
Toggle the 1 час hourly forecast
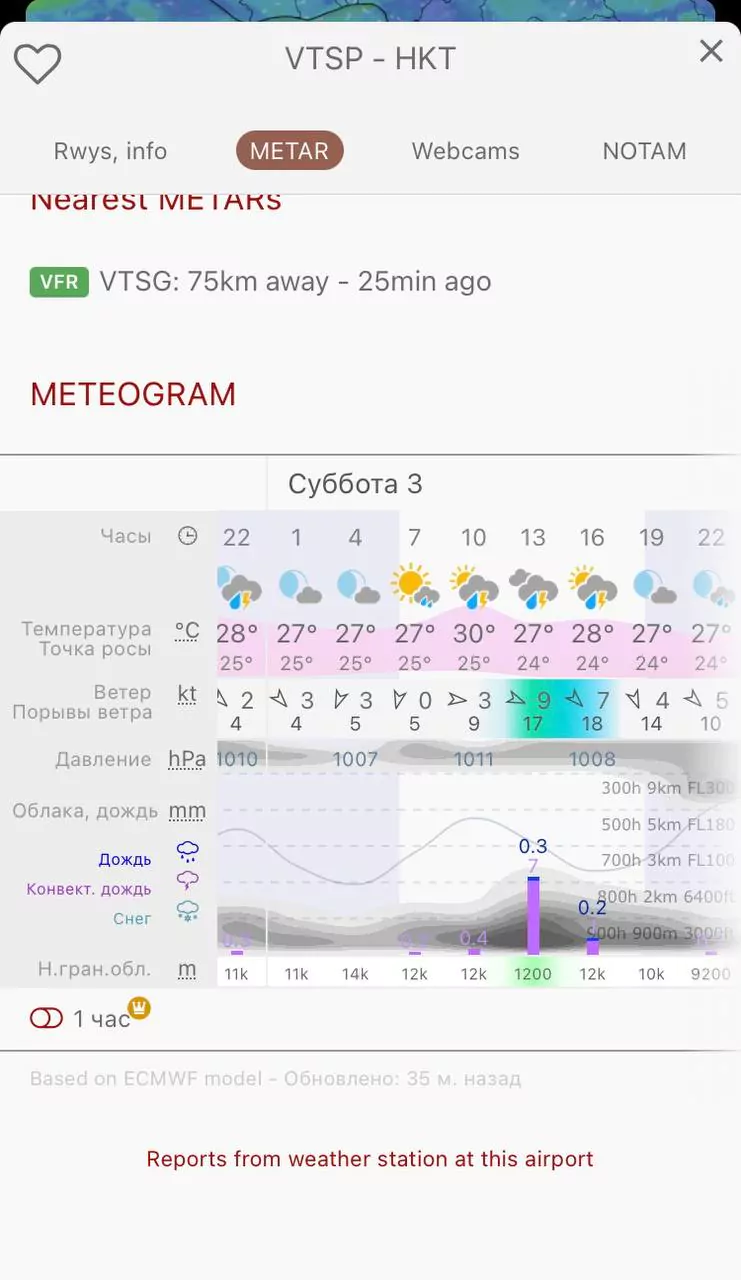47,1018
